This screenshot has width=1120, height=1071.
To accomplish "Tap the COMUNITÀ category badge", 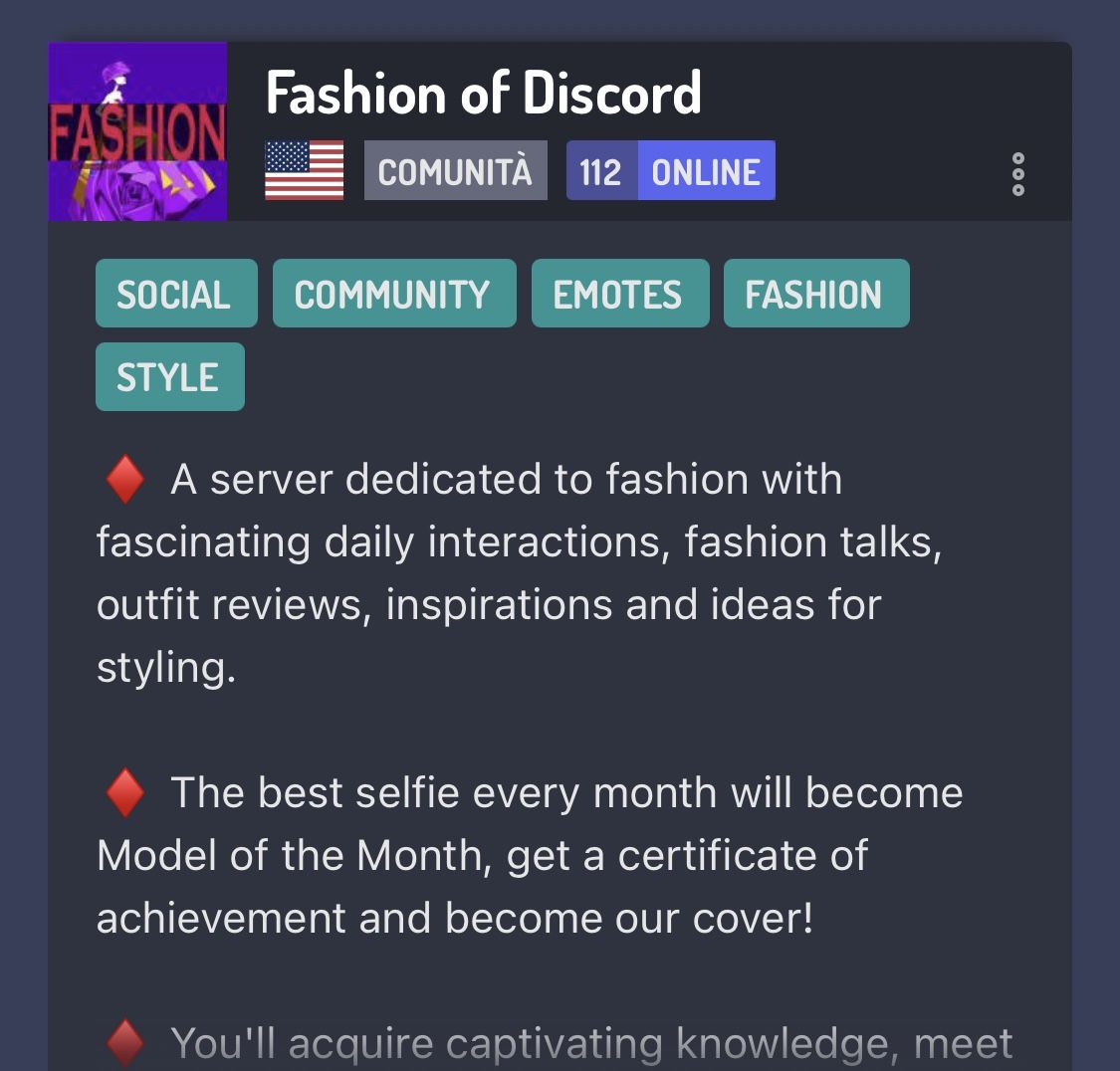I will click(455, 171).
